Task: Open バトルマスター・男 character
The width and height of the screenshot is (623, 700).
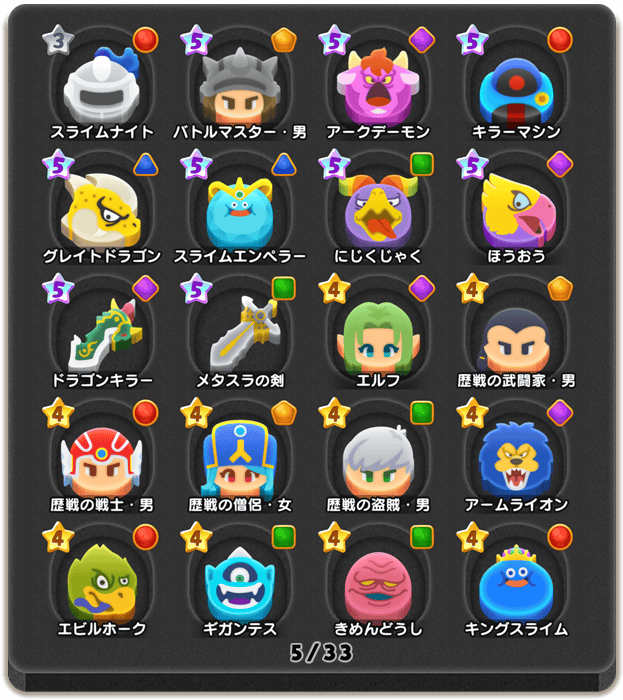Action: pyautogui.click(x=240, y=85)
